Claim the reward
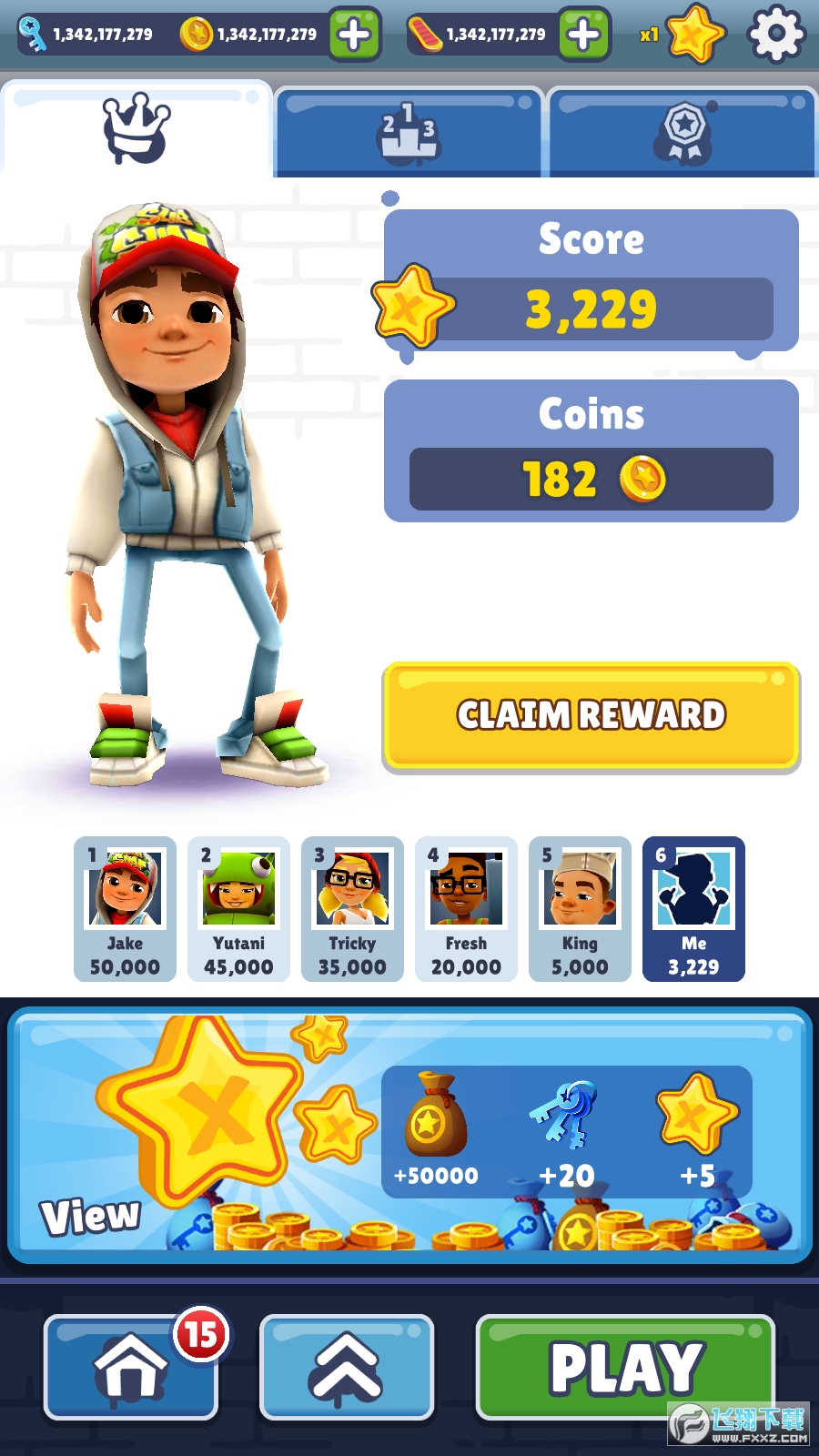 click(x=591, y=716)
